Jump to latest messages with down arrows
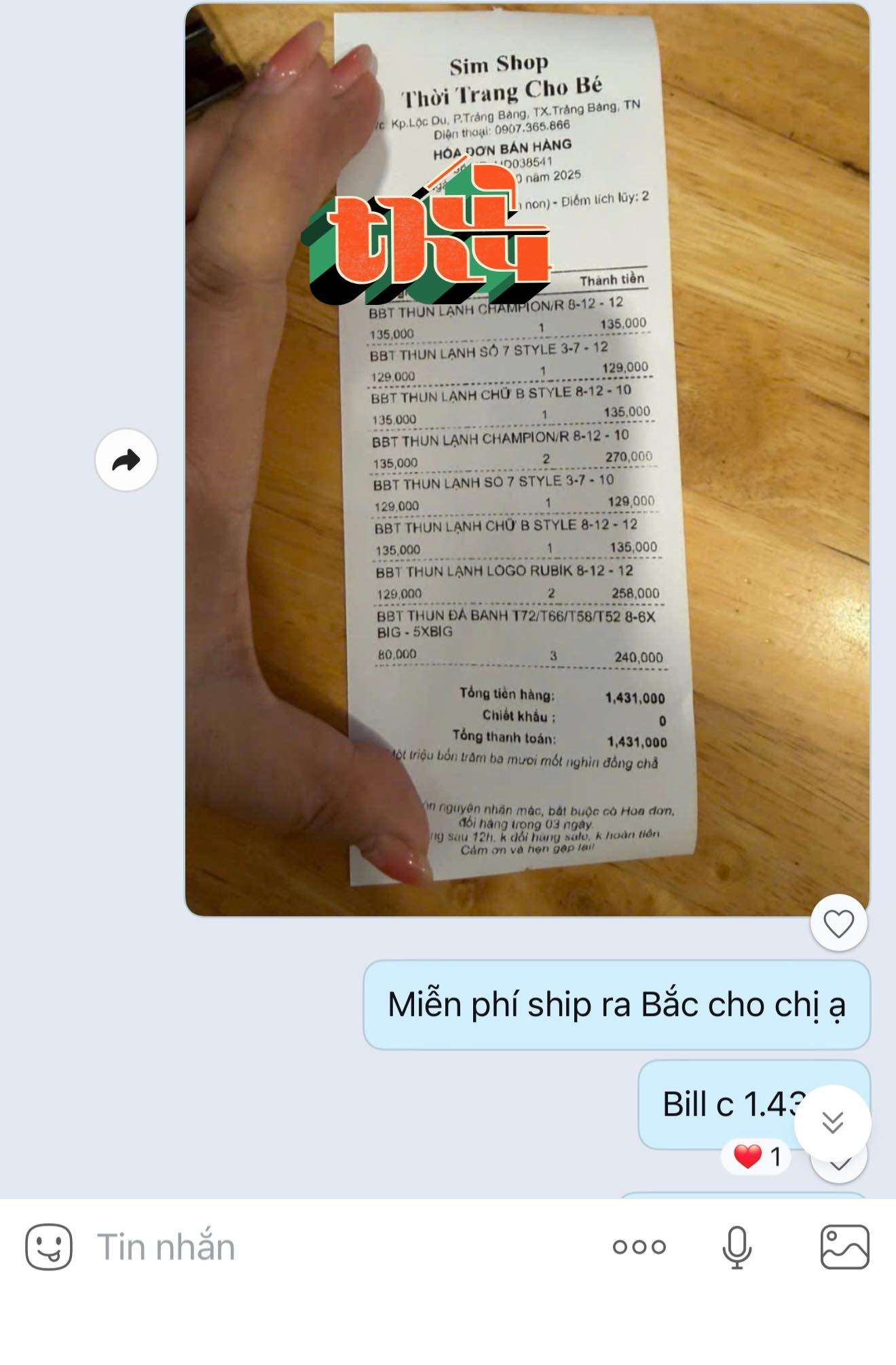Image resolution: width=896 pixels, height=1365 pixels. pos(832,1123)
